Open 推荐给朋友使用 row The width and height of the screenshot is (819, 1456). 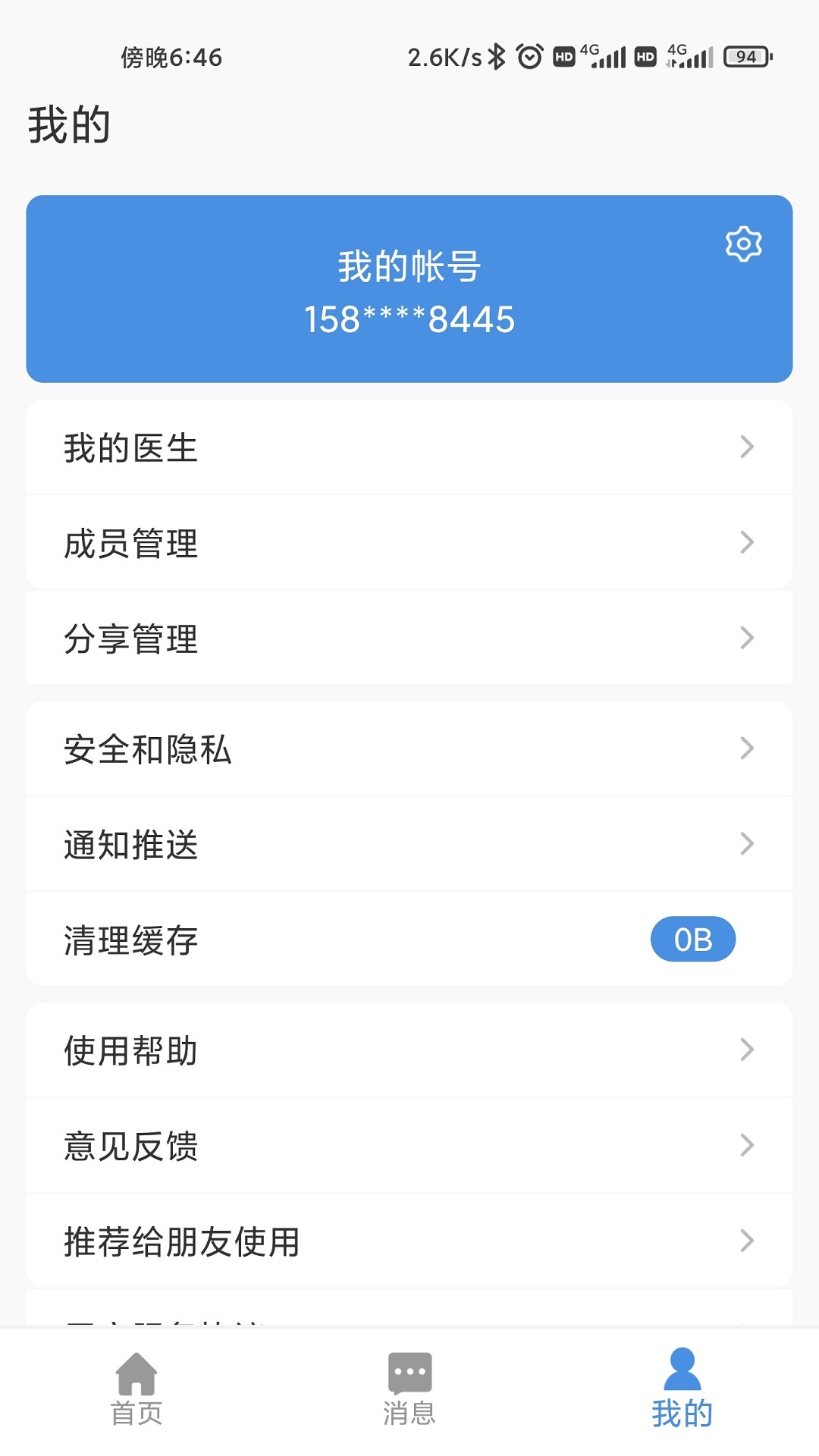[x=409, y=1241]
